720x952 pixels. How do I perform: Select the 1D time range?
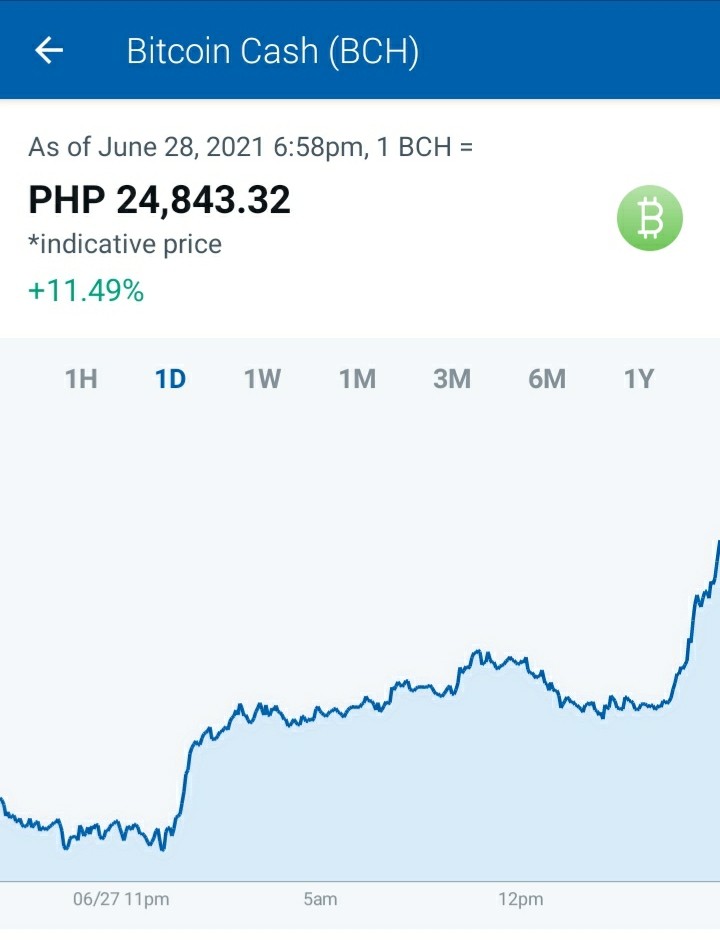[x=171, y=379]
